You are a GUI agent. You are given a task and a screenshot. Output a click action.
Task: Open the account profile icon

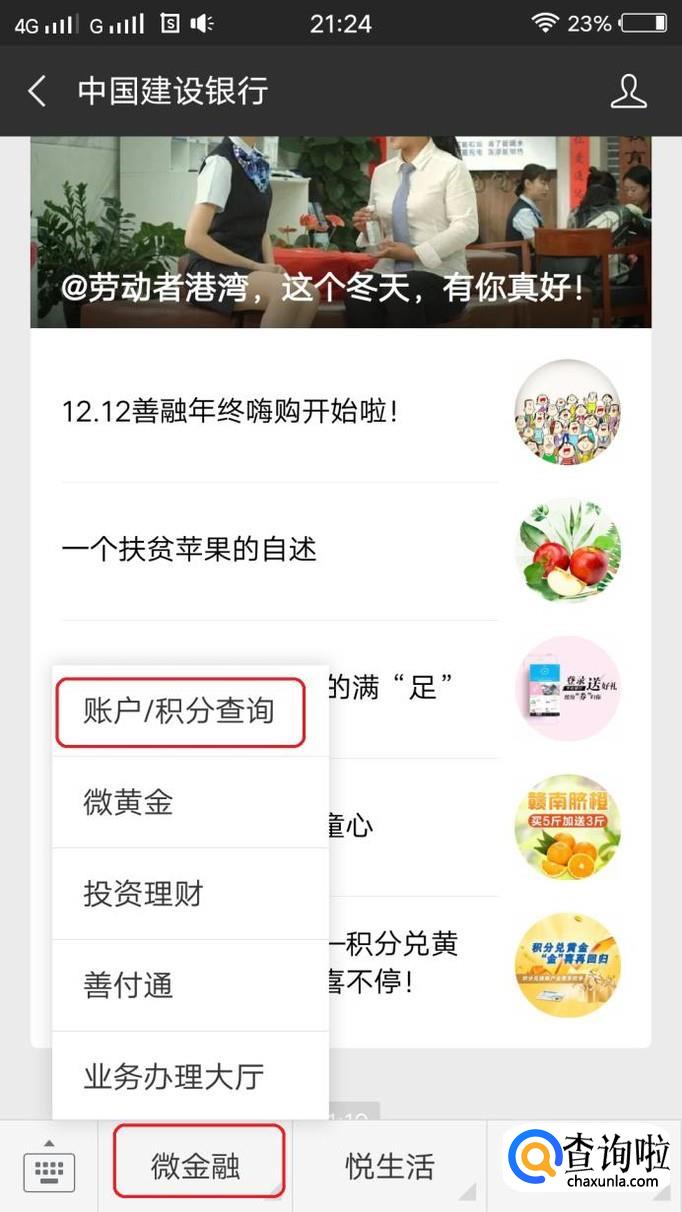(628, 91)
